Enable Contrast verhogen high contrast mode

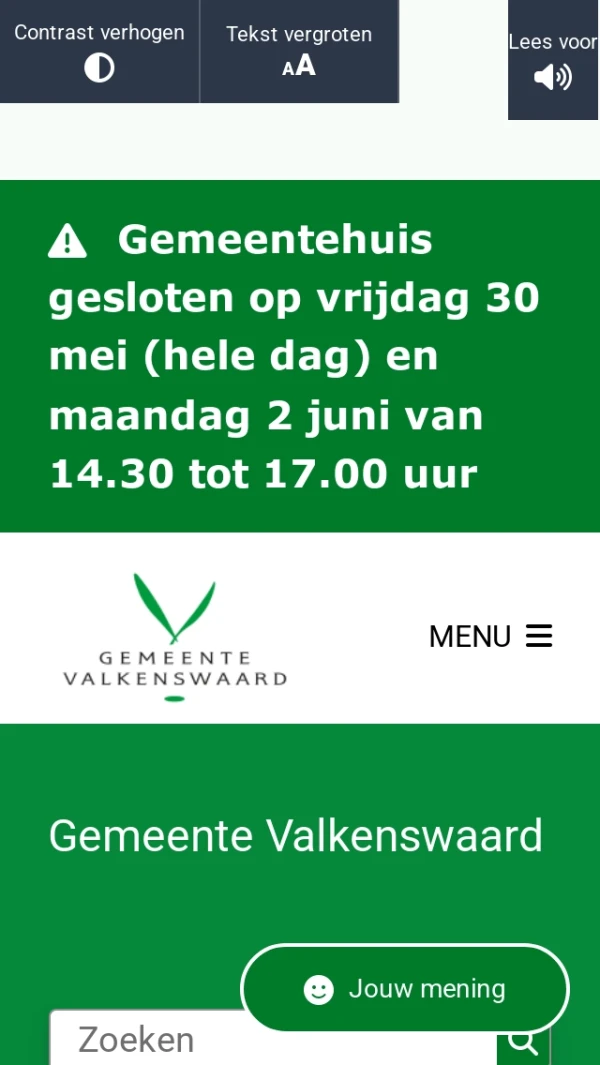point(99,51)
